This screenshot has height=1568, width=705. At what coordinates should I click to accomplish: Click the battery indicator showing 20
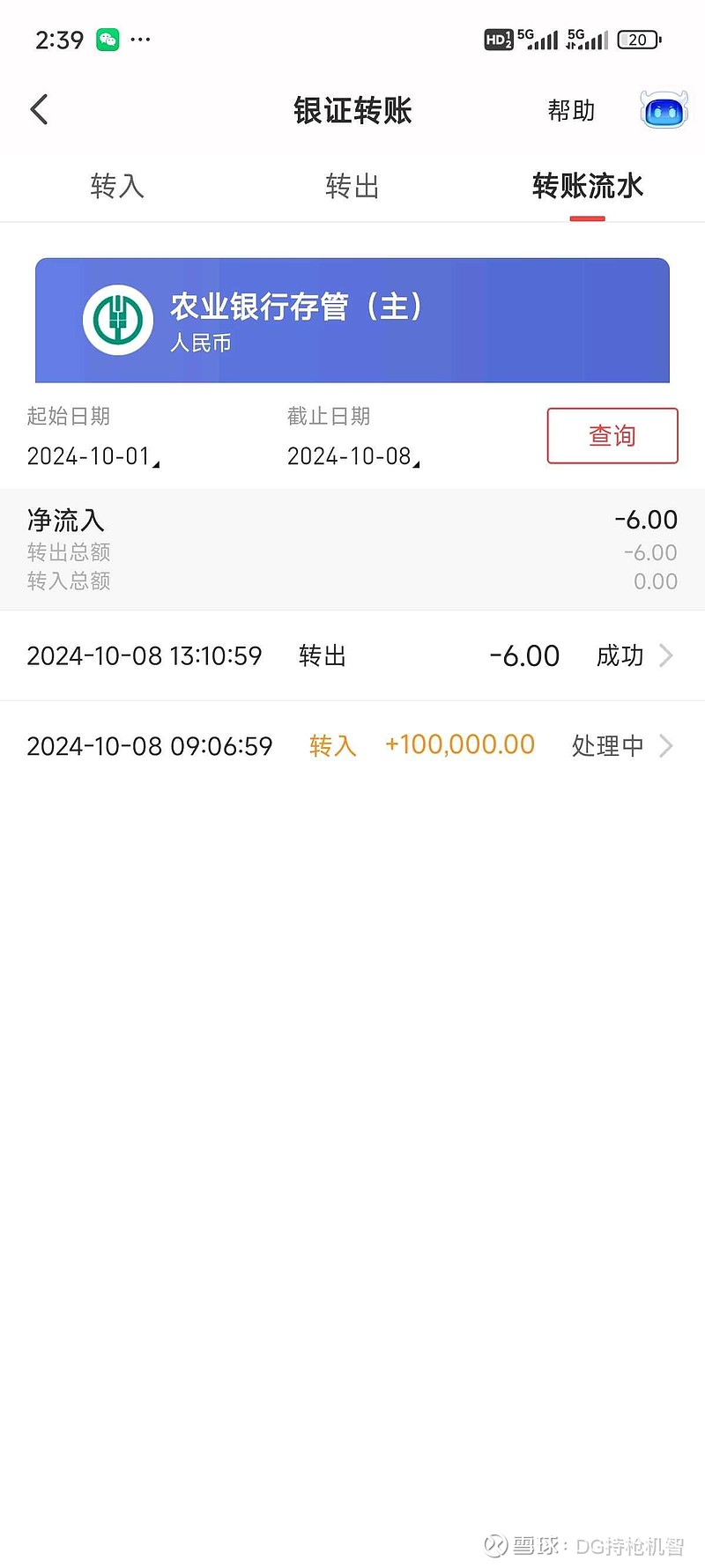(638, 39)
